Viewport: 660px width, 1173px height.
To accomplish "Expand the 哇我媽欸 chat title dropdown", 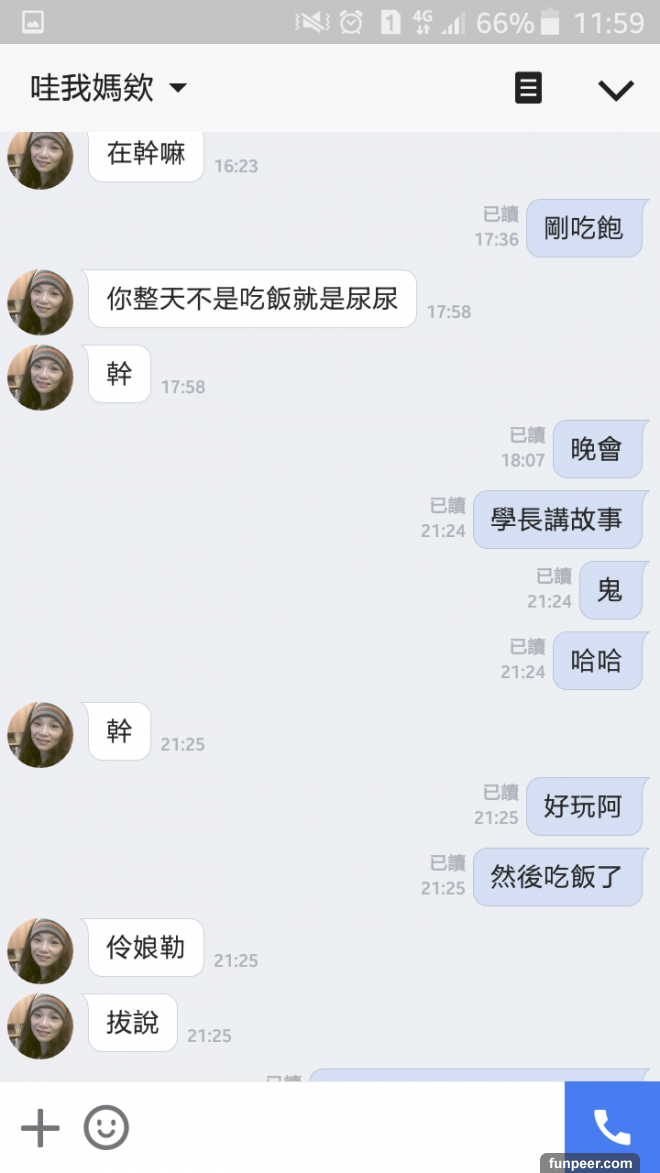I will (x=178, y=88).
